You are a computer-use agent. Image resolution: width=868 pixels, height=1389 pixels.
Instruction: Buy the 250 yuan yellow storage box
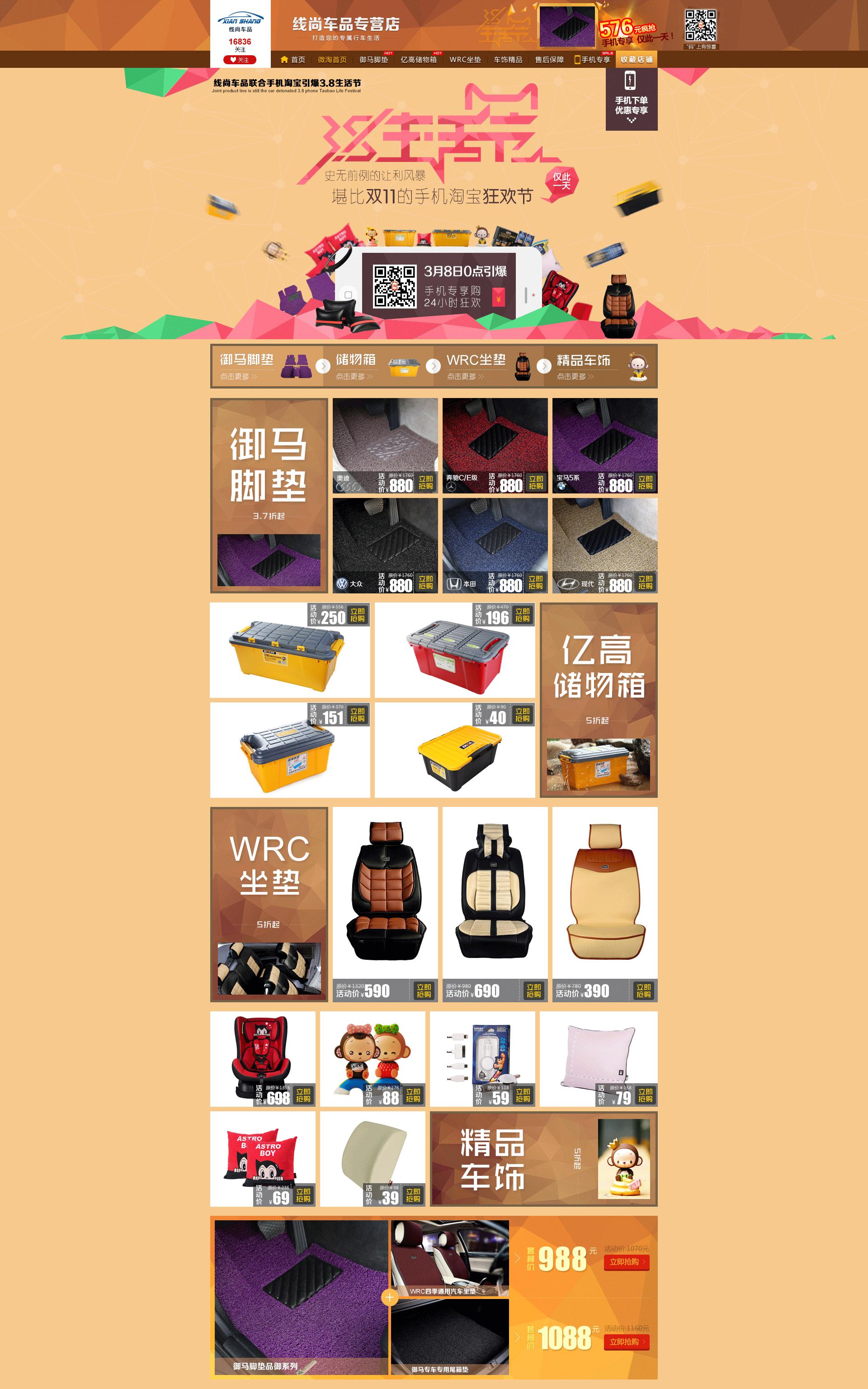[x=357, y=615]
